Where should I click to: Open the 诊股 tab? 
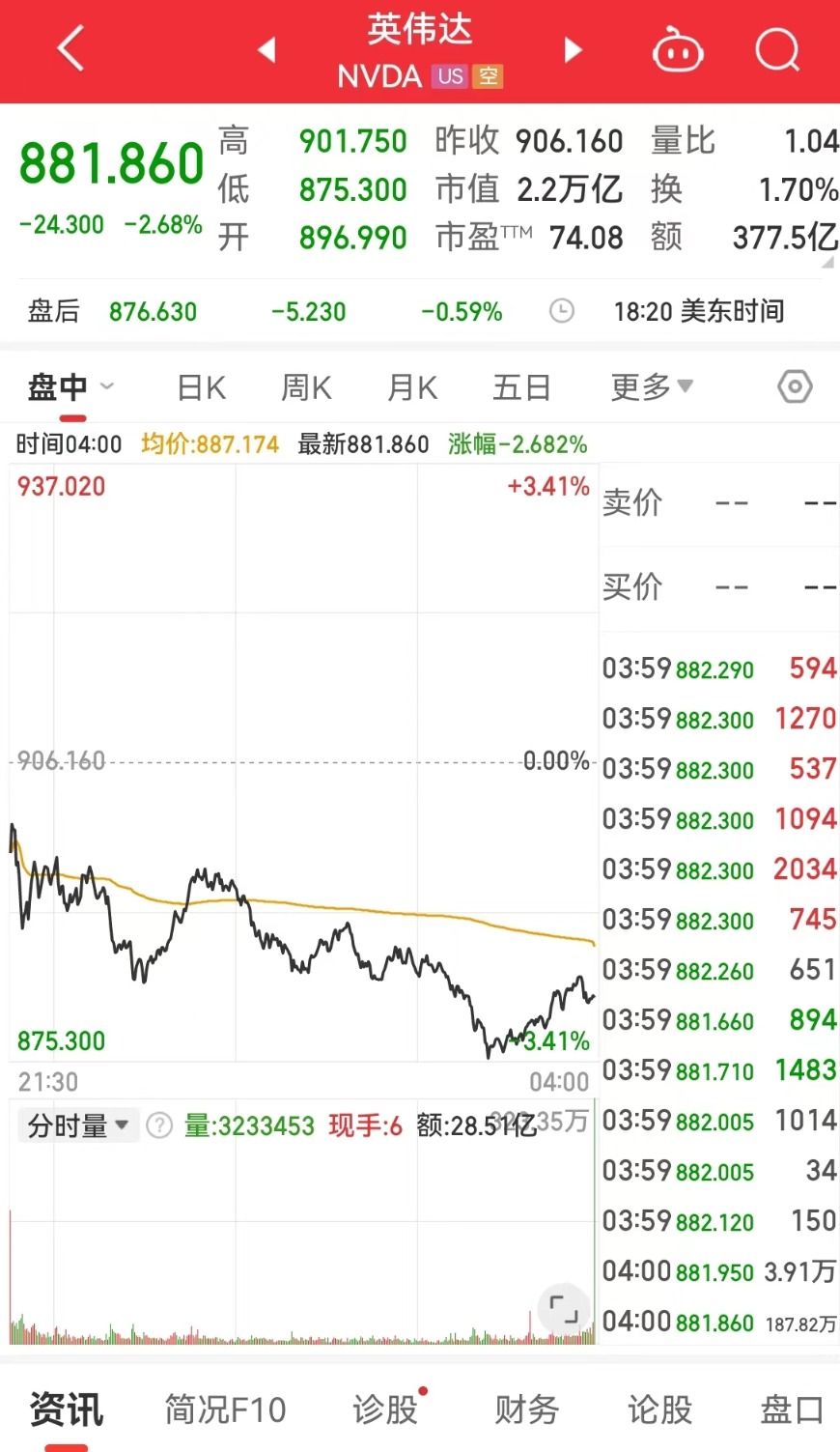[385, 1409]
